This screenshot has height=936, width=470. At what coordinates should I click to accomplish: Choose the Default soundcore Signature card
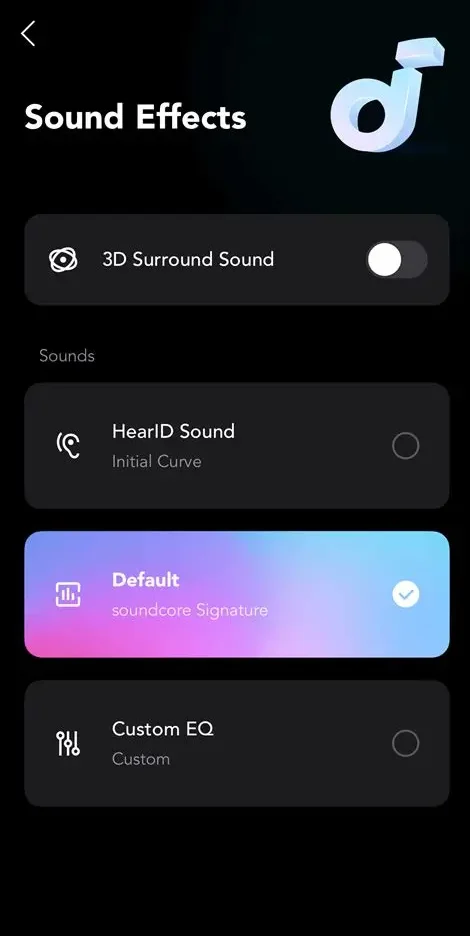click(236, 595)
